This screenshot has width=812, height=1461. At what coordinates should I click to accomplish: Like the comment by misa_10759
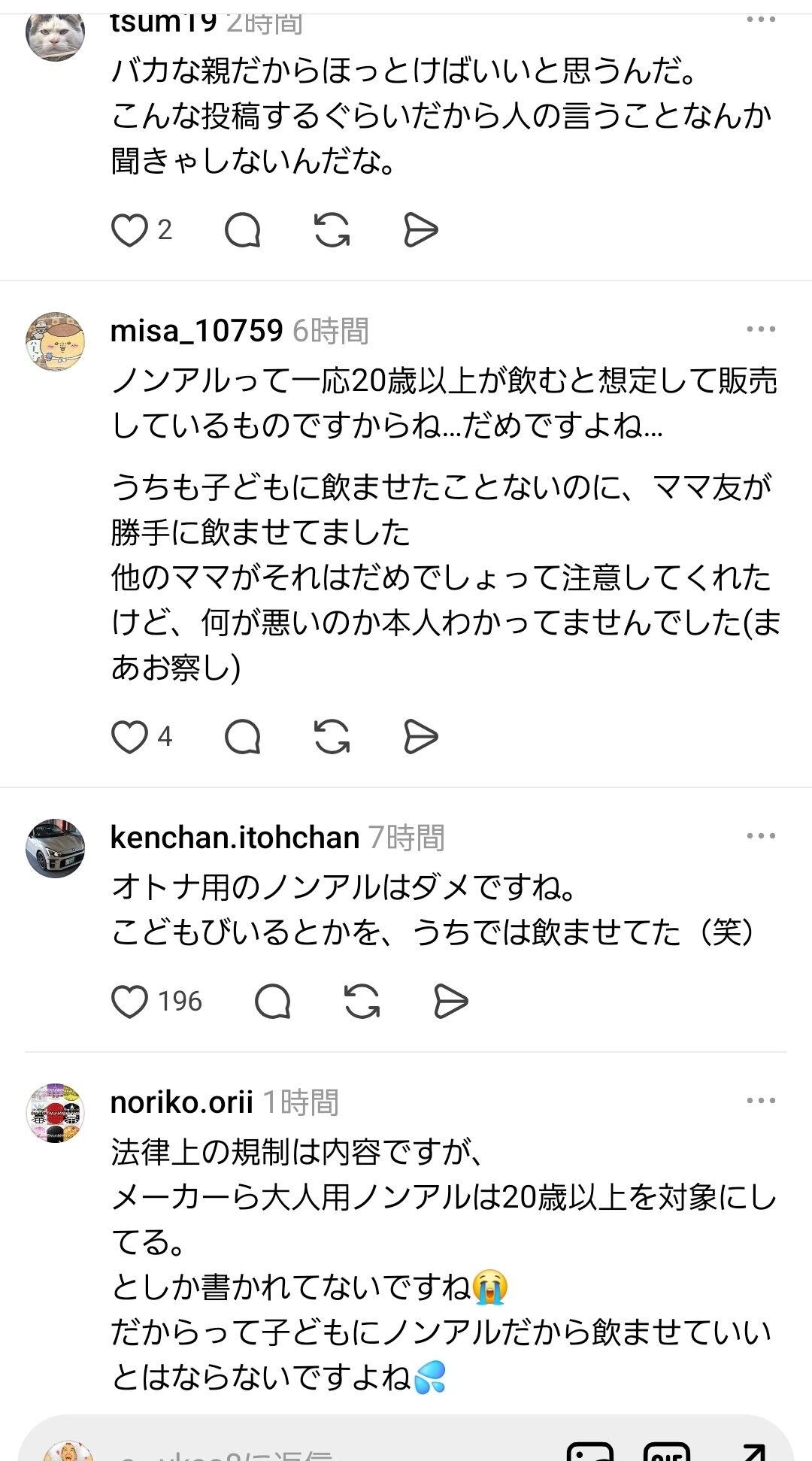129,737
